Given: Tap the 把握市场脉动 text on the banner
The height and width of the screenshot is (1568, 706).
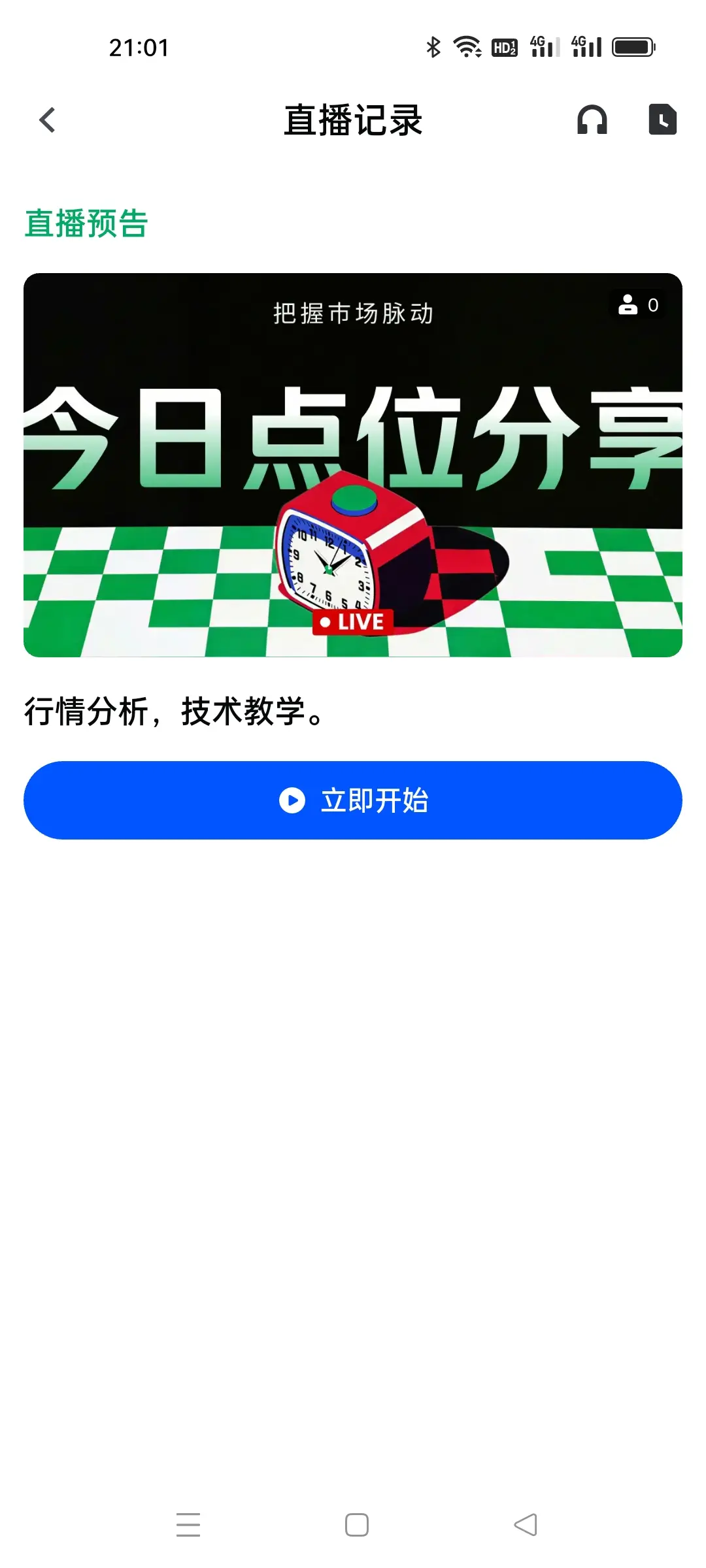Looking at the screenshot, I should (x=353, y=313).
